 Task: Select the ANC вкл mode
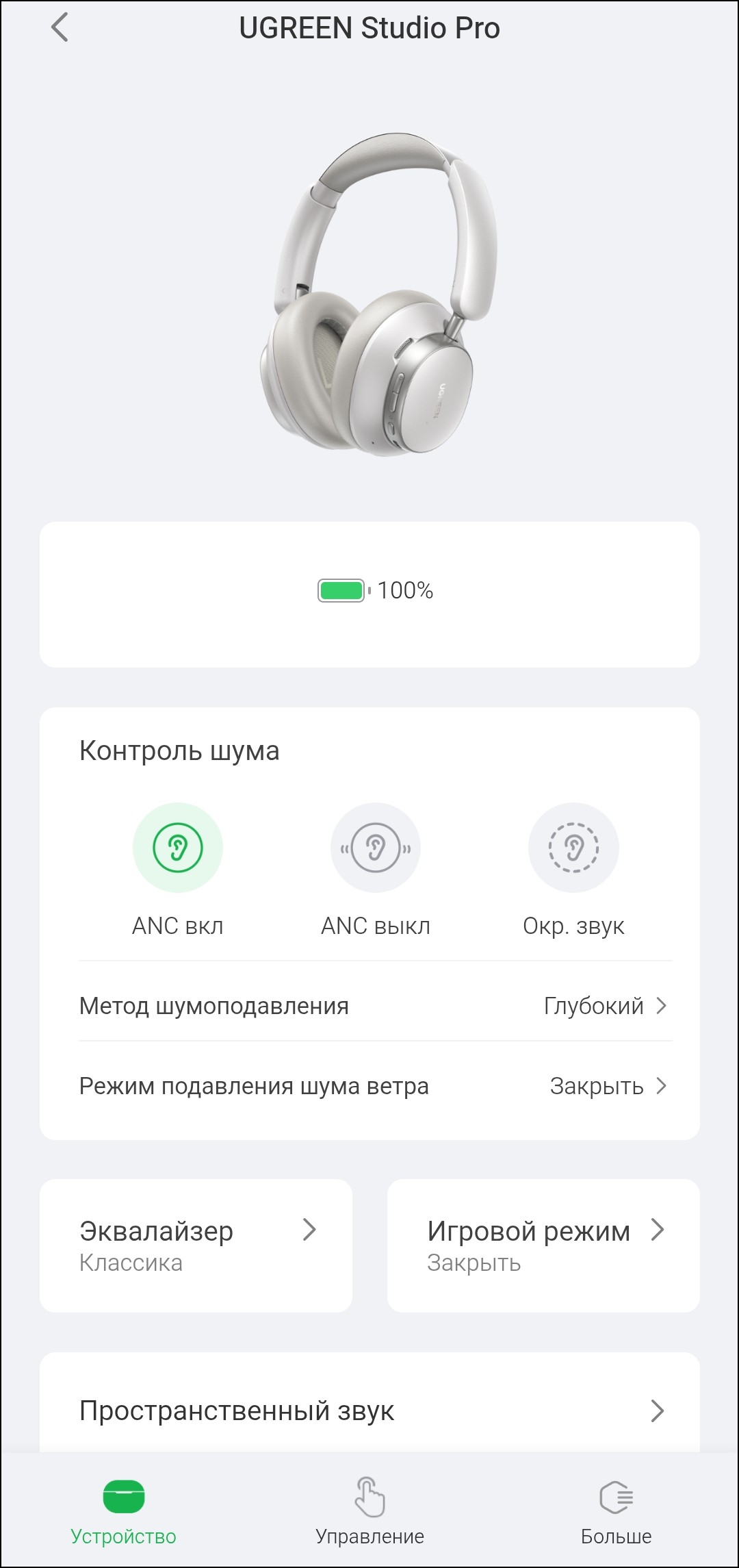pos(178,848)
